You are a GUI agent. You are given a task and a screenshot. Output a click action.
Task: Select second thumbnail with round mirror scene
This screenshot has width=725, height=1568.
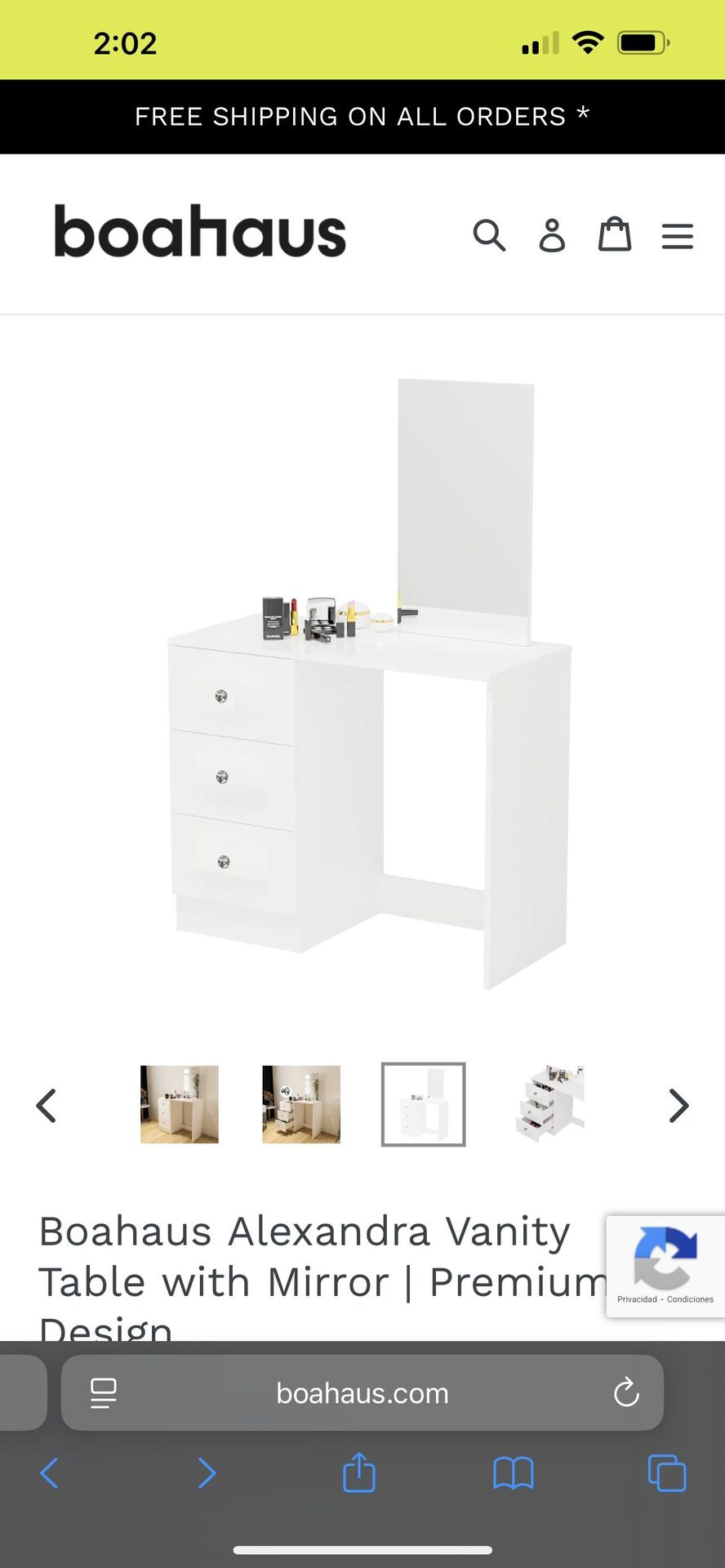[x=301, y=1104]
